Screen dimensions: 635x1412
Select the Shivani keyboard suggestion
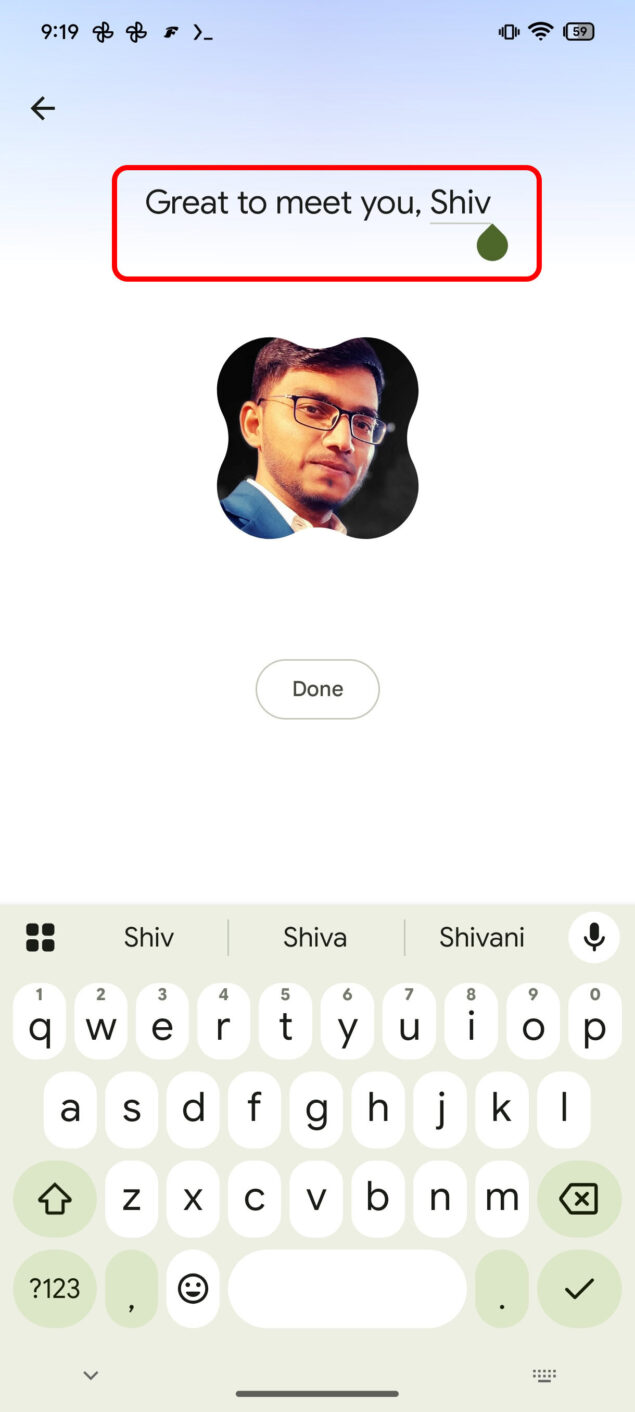pyautogui.click(x=481, y=938)
